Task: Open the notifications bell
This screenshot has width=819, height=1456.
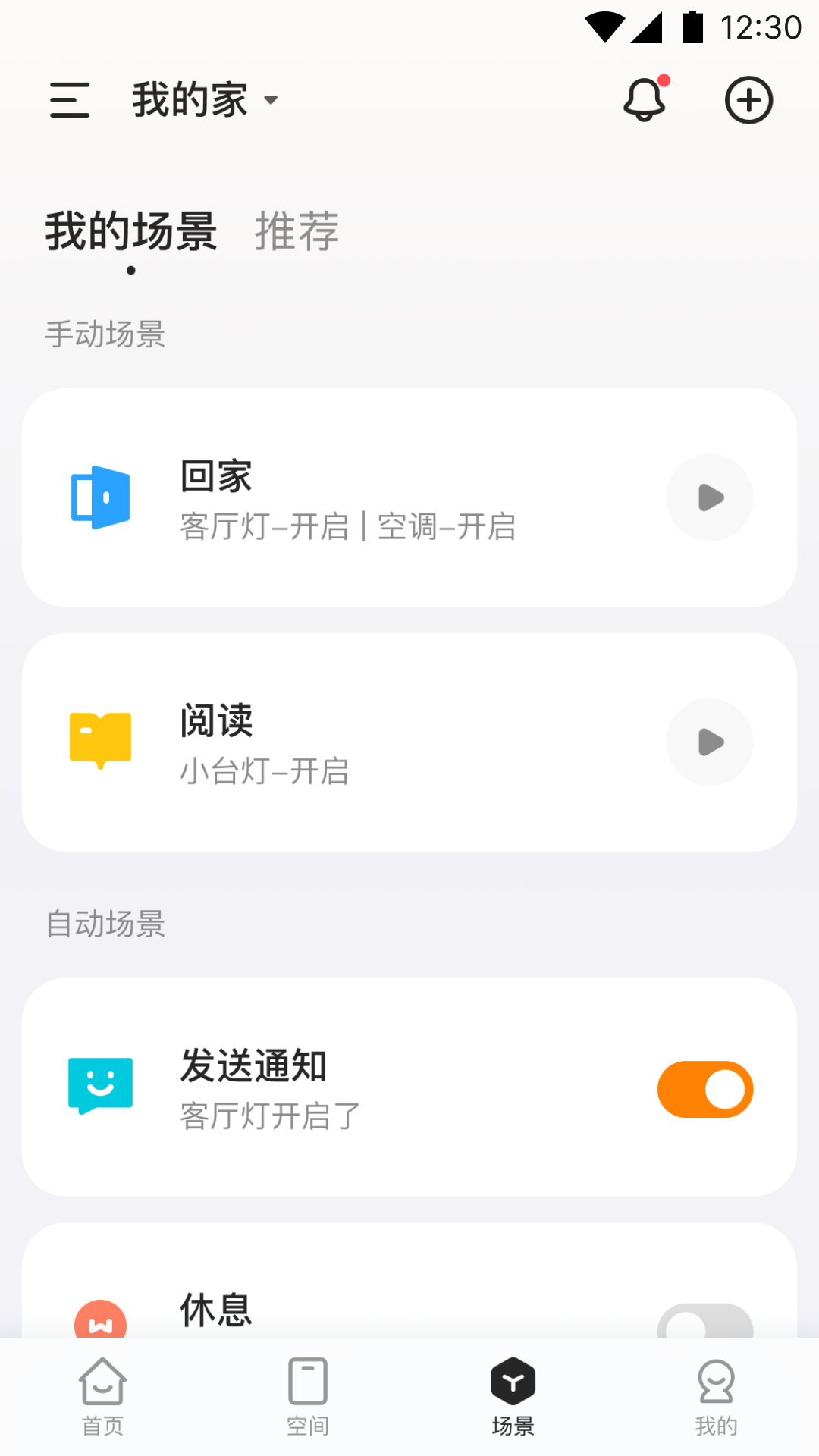Action: pyautogui.click(x=644, y=99)
